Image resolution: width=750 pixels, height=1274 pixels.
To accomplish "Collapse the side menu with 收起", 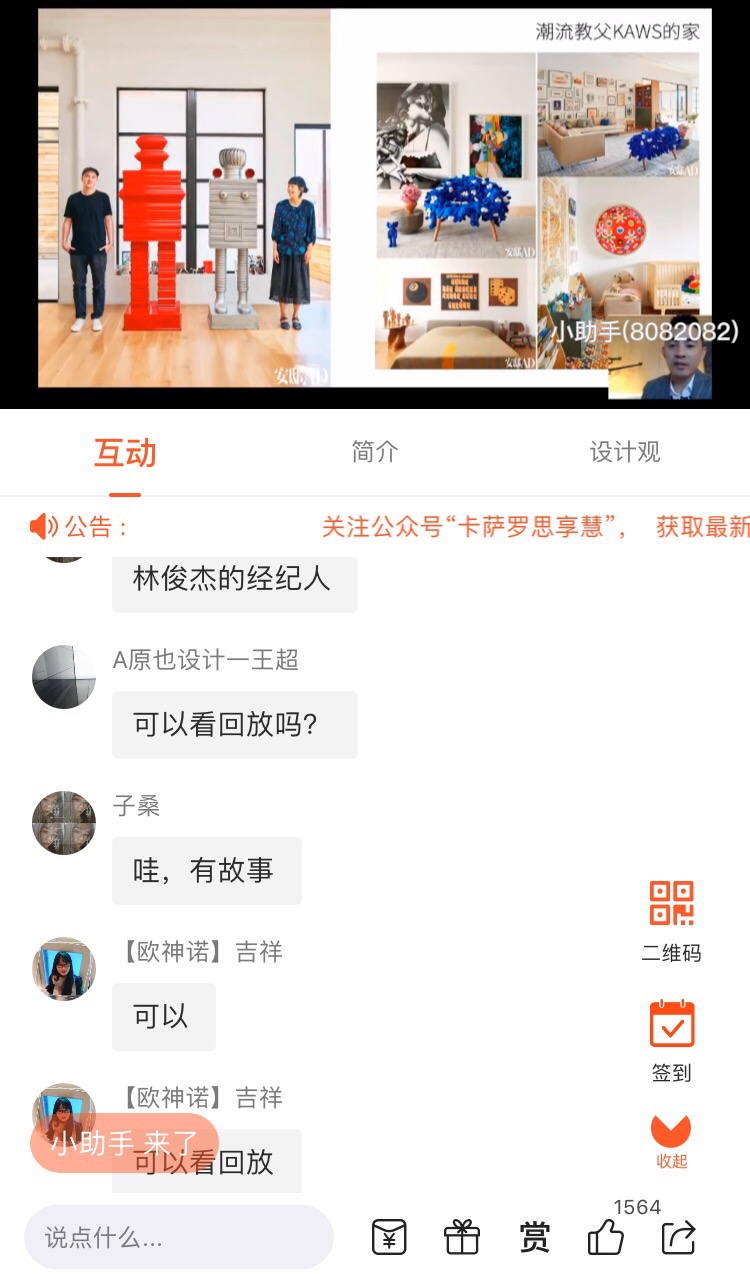I will [x=671, y=1140].
